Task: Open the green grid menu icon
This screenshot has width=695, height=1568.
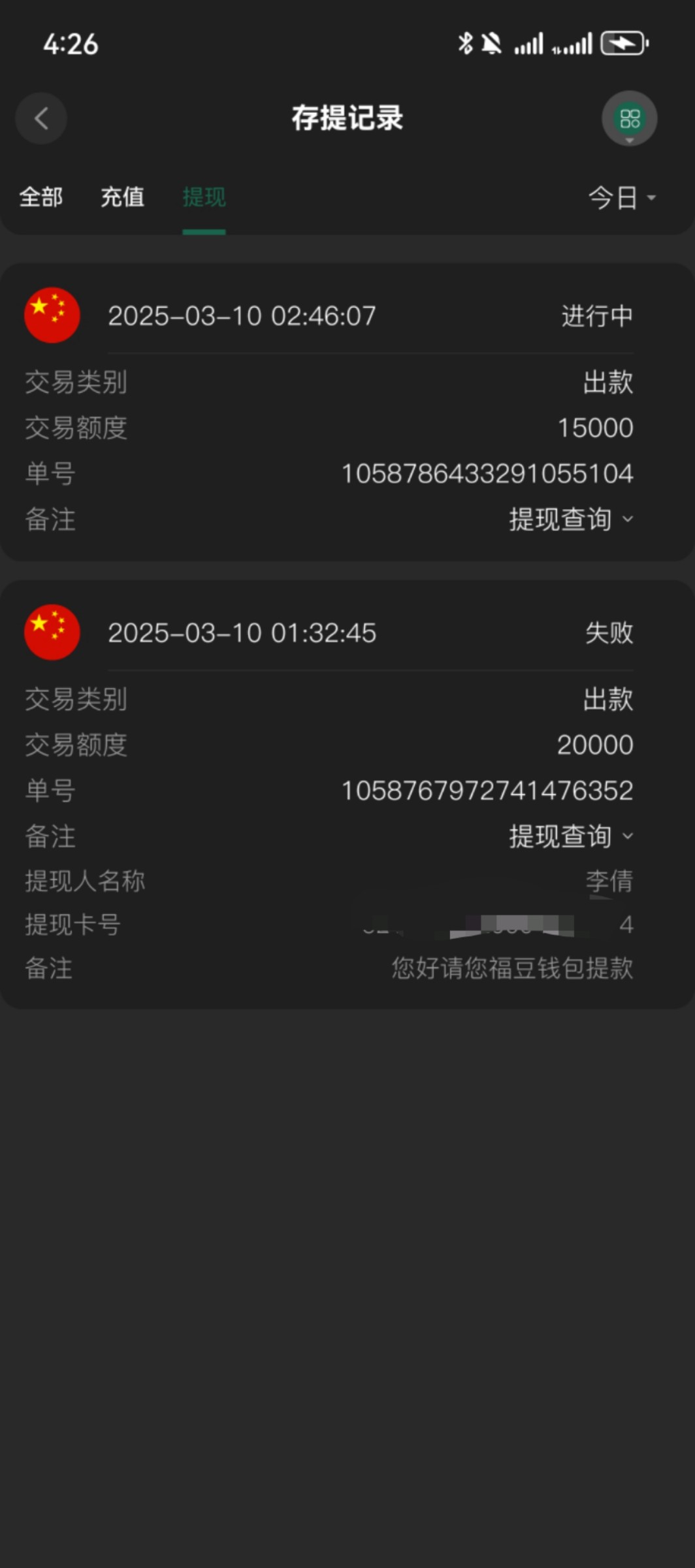Action: point(629,118)
